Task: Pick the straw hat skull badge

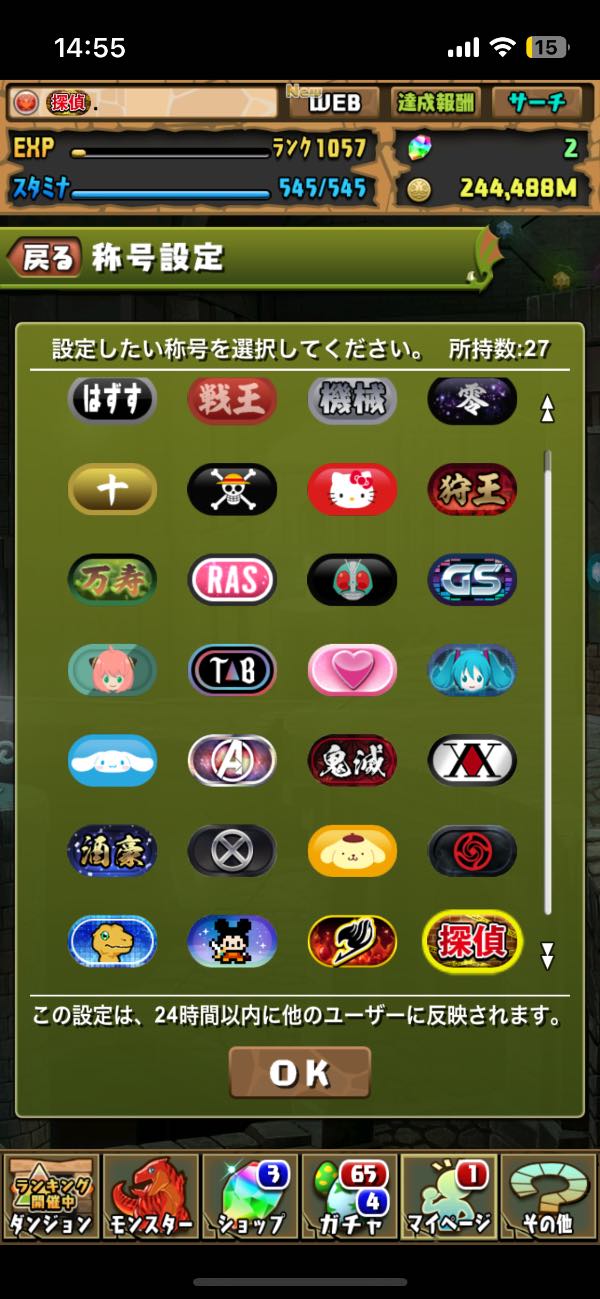Action: (232, 490)
